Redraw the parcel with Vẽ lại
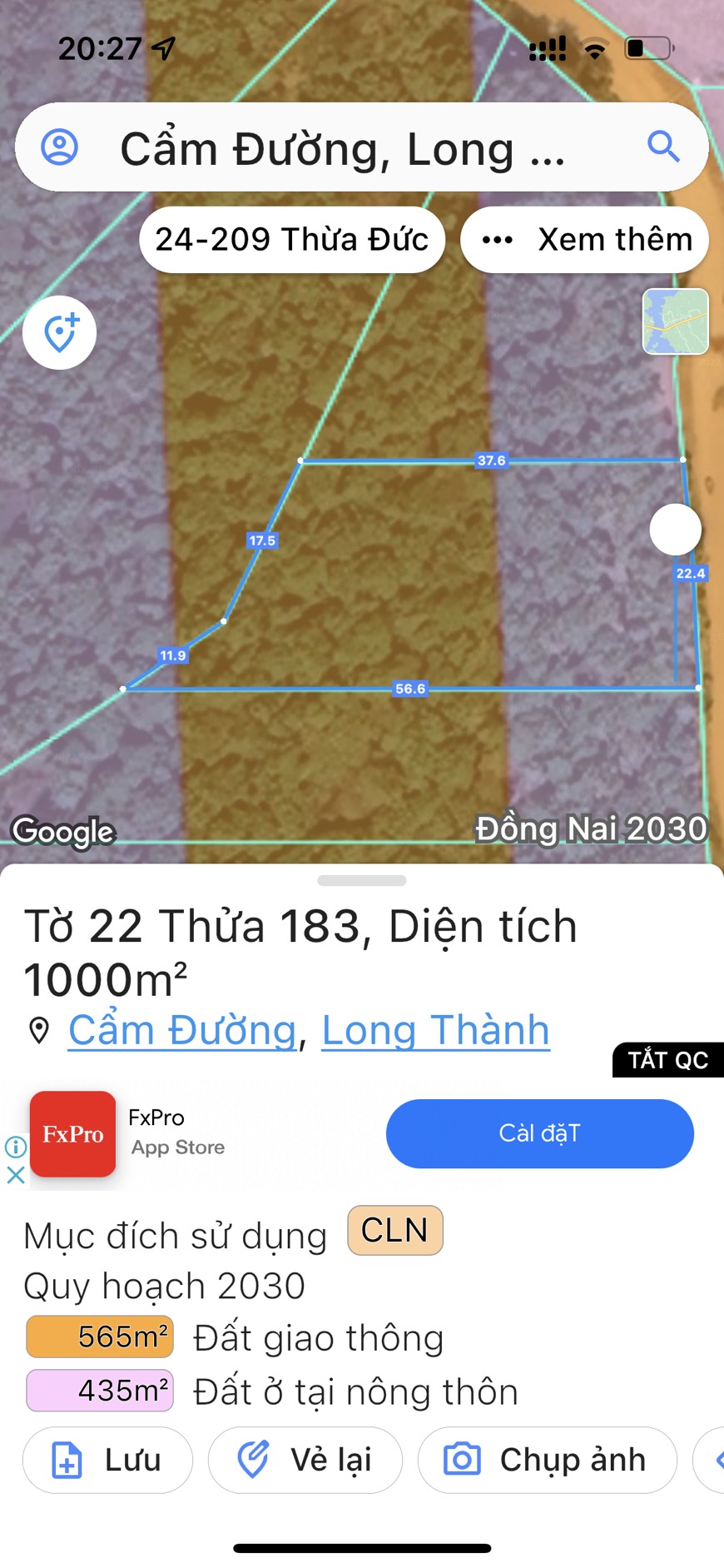The width and height of the screenshot is (724, 1568). 305,1460
